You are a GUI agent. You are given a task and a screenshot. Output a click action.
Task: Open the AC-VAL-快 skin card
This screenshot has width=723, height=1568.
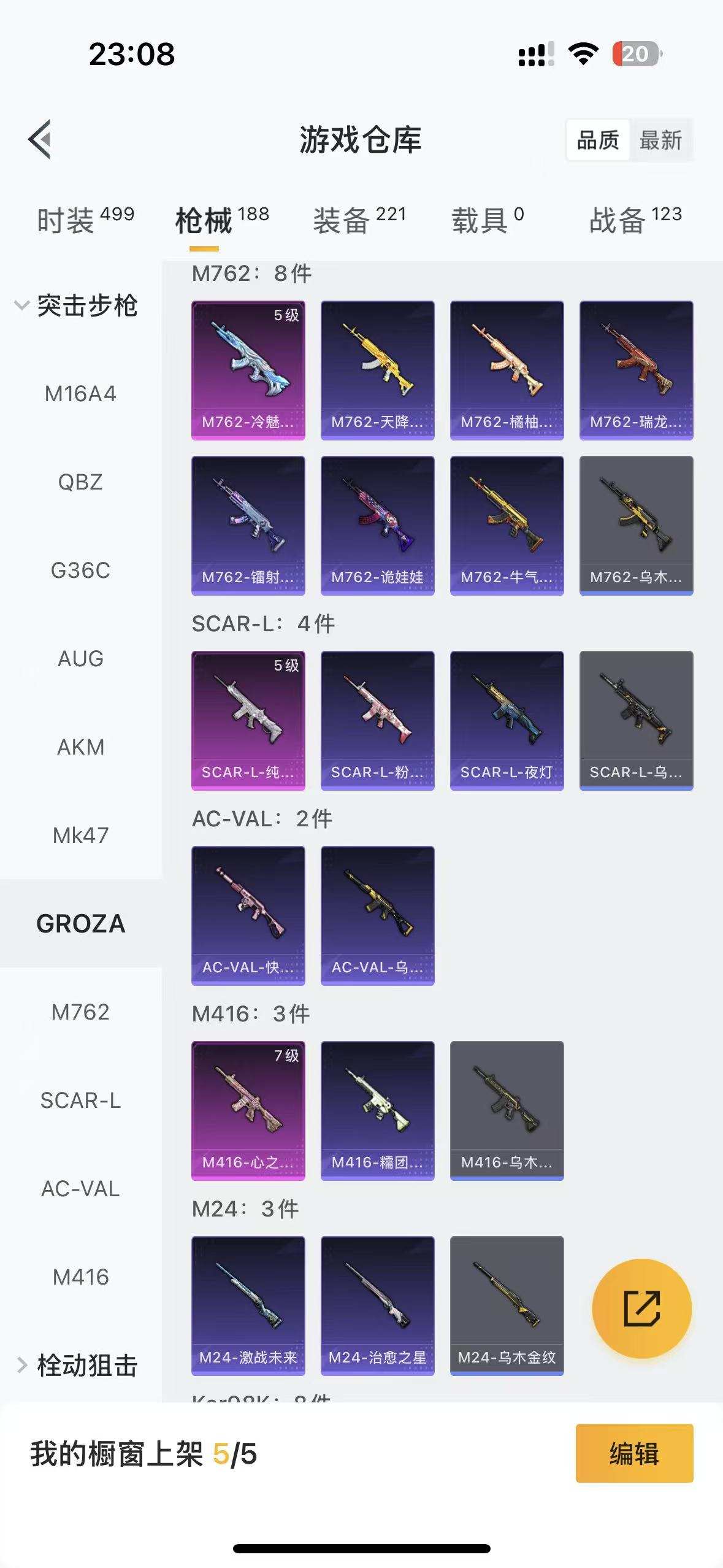point(248,915)
